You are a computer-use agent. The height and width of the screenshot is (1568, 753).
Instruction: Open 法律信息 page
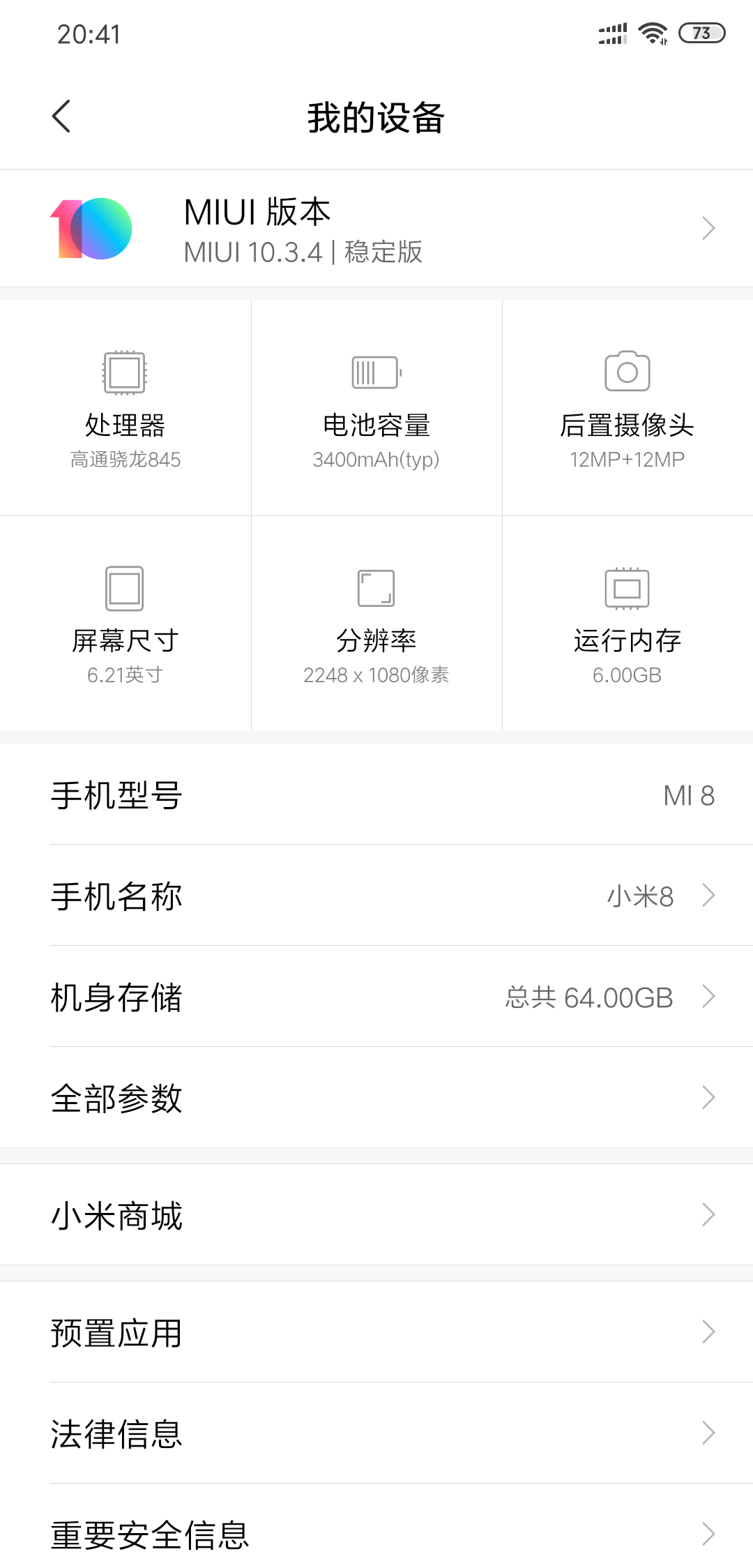[x=376, y=1433]
